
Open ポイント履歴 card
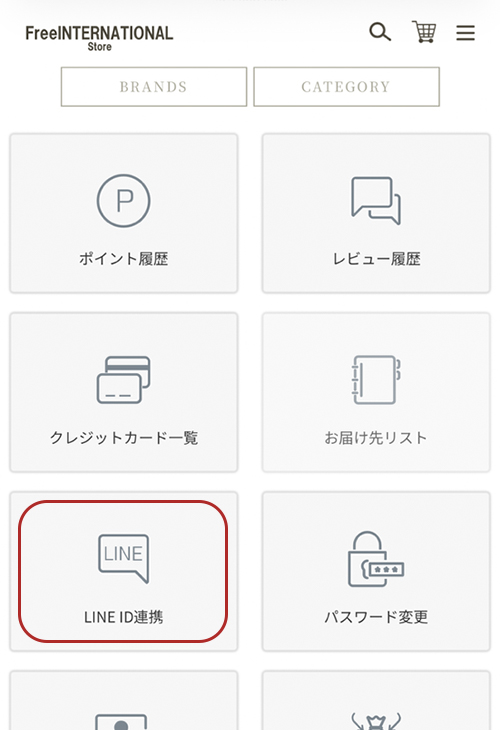coord(124,213)
